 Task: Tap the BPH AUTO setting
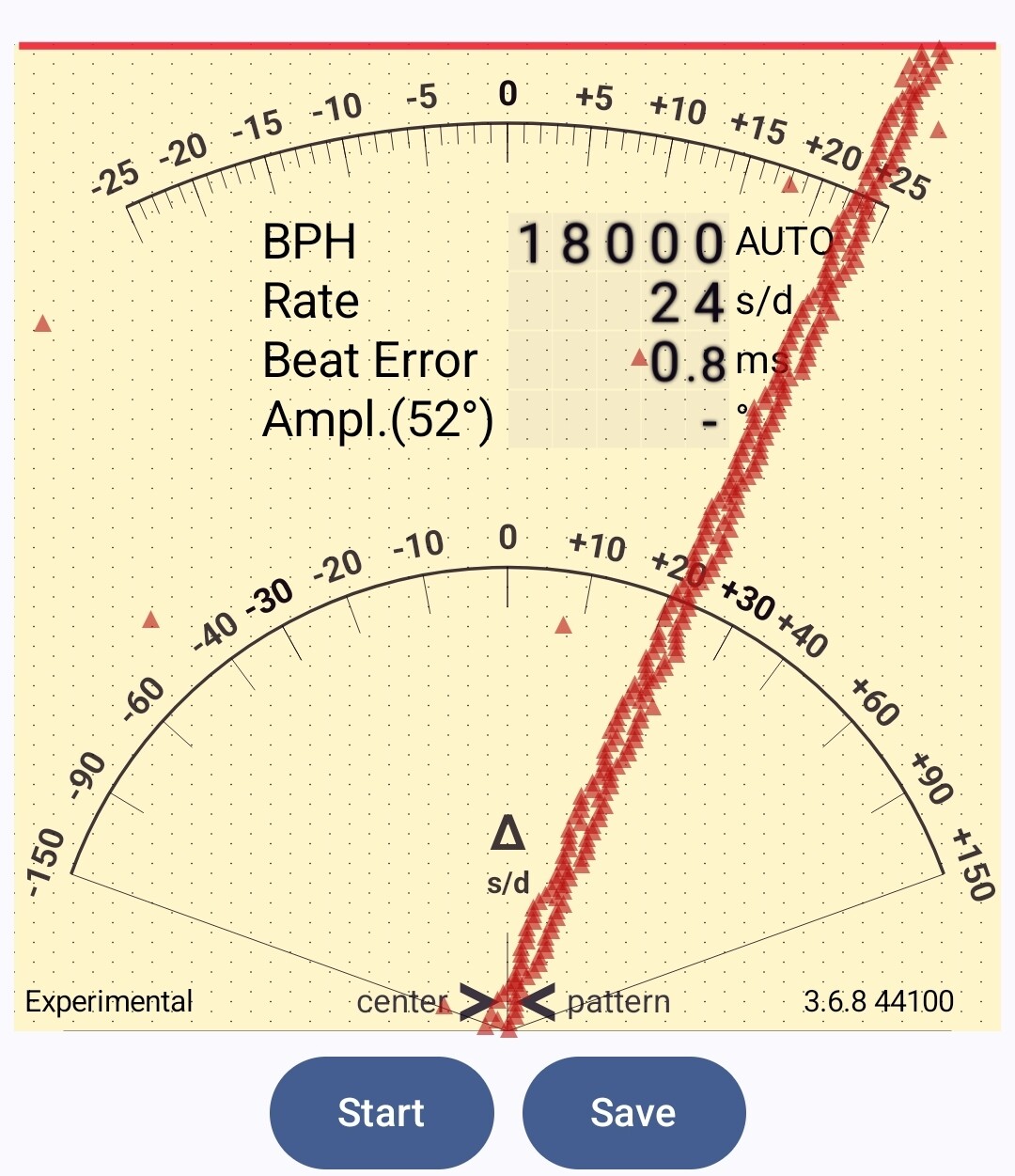coord(785,243)
